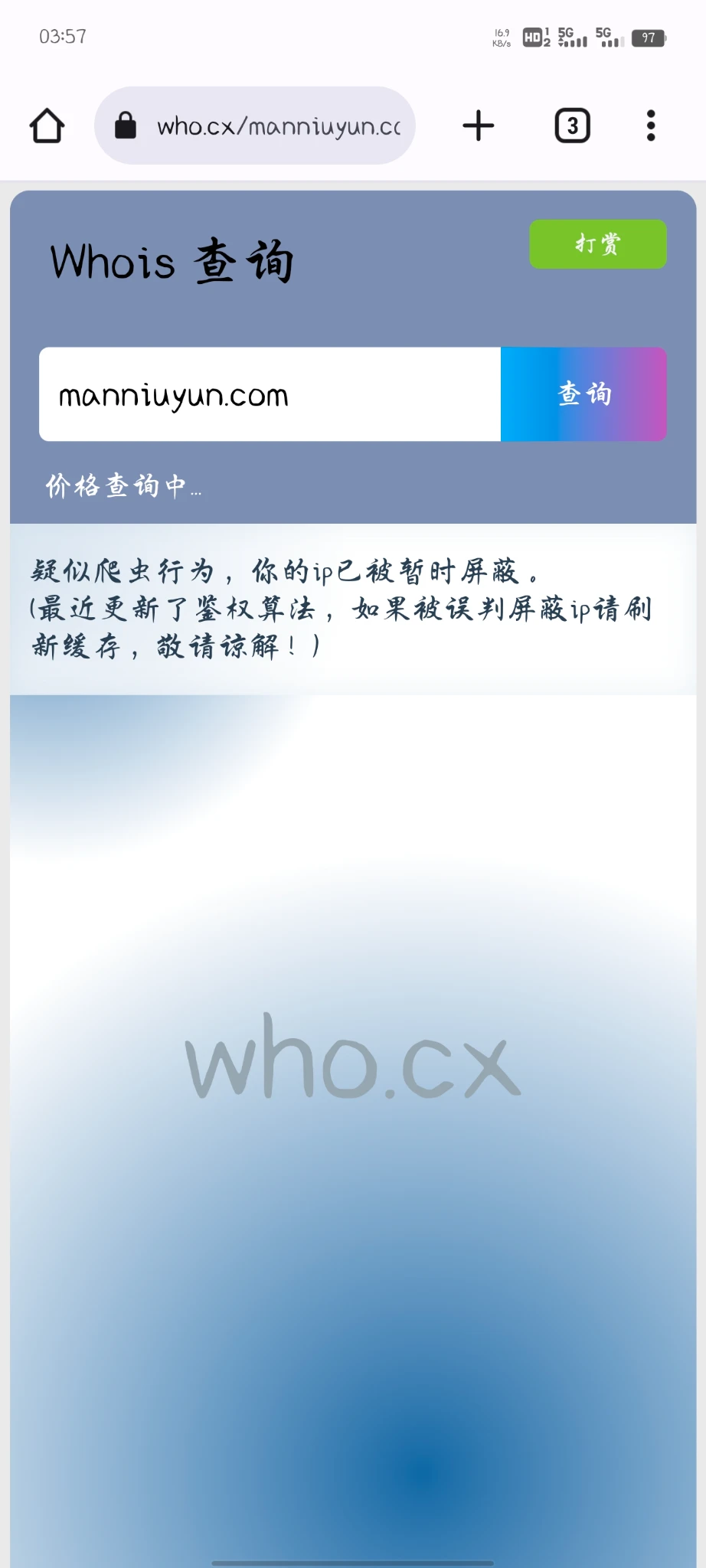The image size is (706, 1568).
Task: Focus the domain field with manniuyun.com
Action: coord(270,394)
